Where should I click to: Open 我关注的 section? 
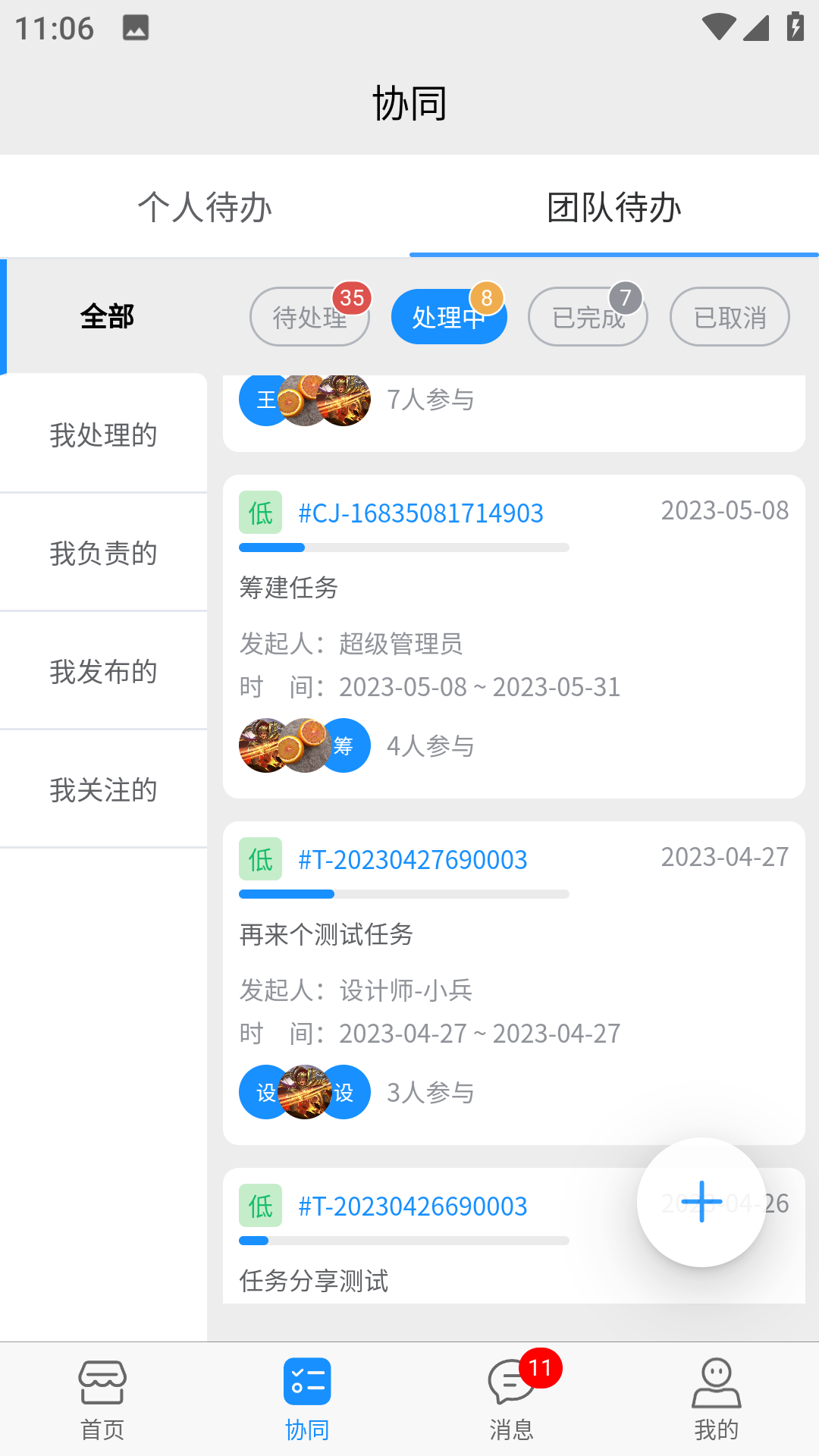coord(102,789)
